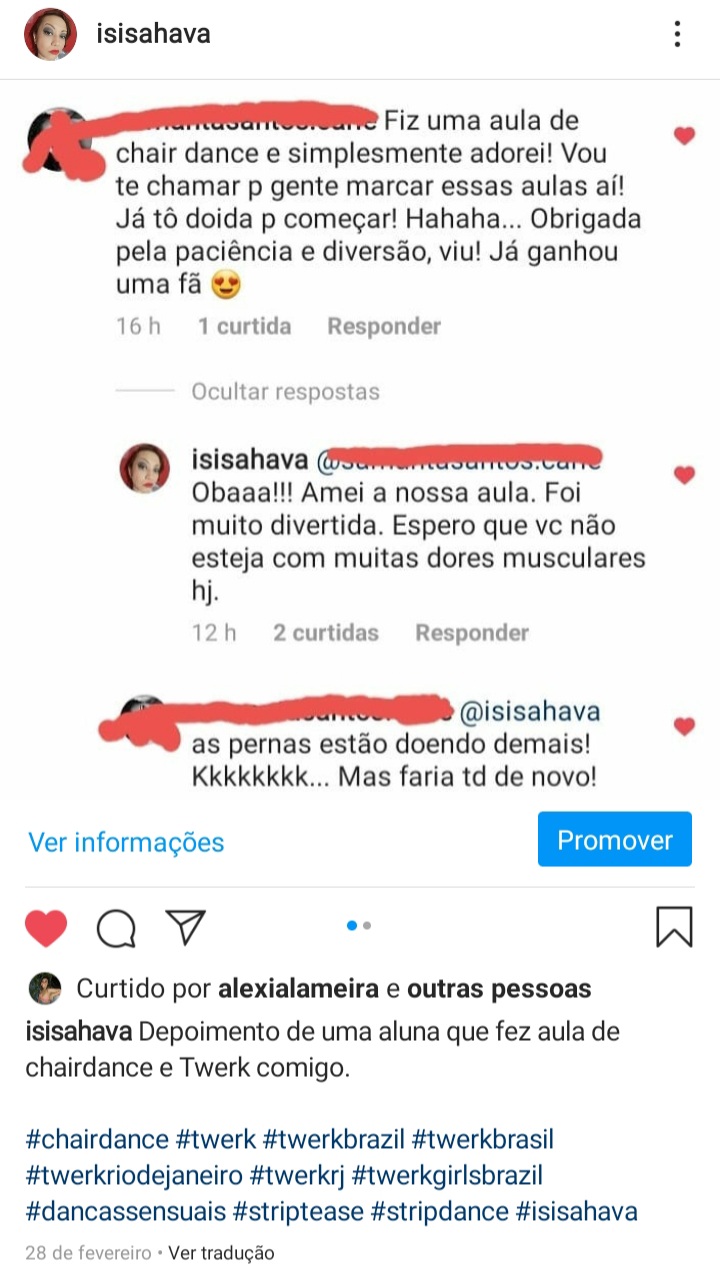The width and height of the screenshot is (720, 1280).
Task: Tap Ver tradução to translate the caption
Action: (x=221, y=1252)
